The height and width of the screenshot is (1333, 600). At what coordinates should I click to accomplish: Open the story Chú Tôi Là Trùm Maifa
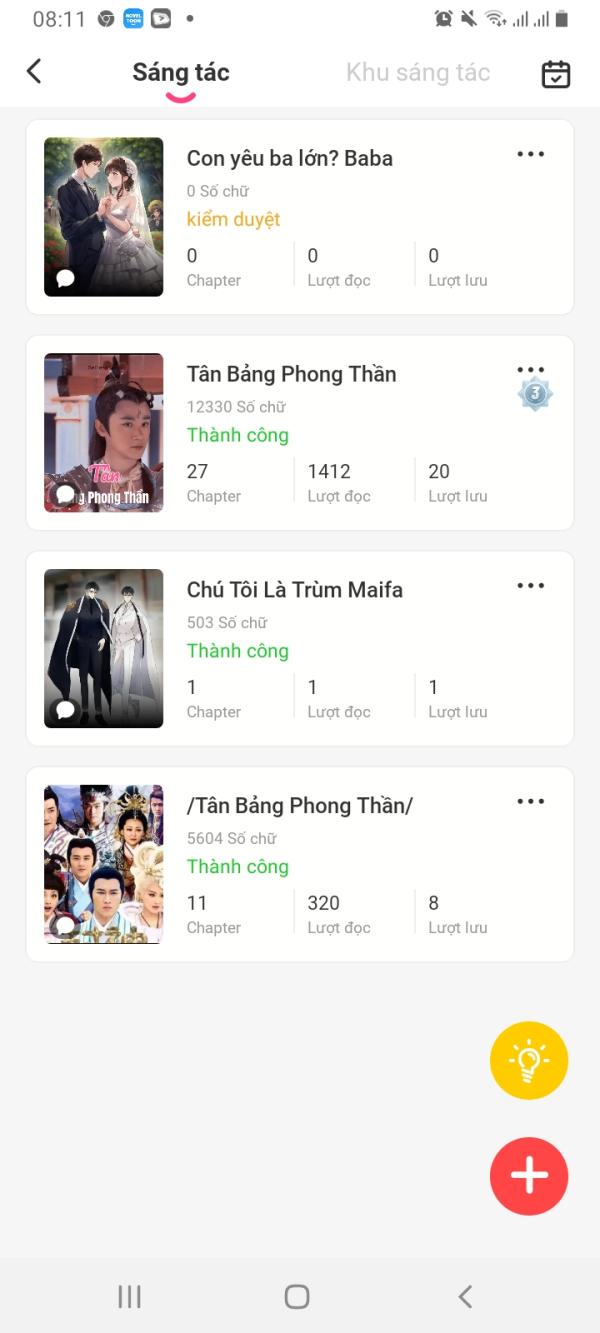point(294,590)
